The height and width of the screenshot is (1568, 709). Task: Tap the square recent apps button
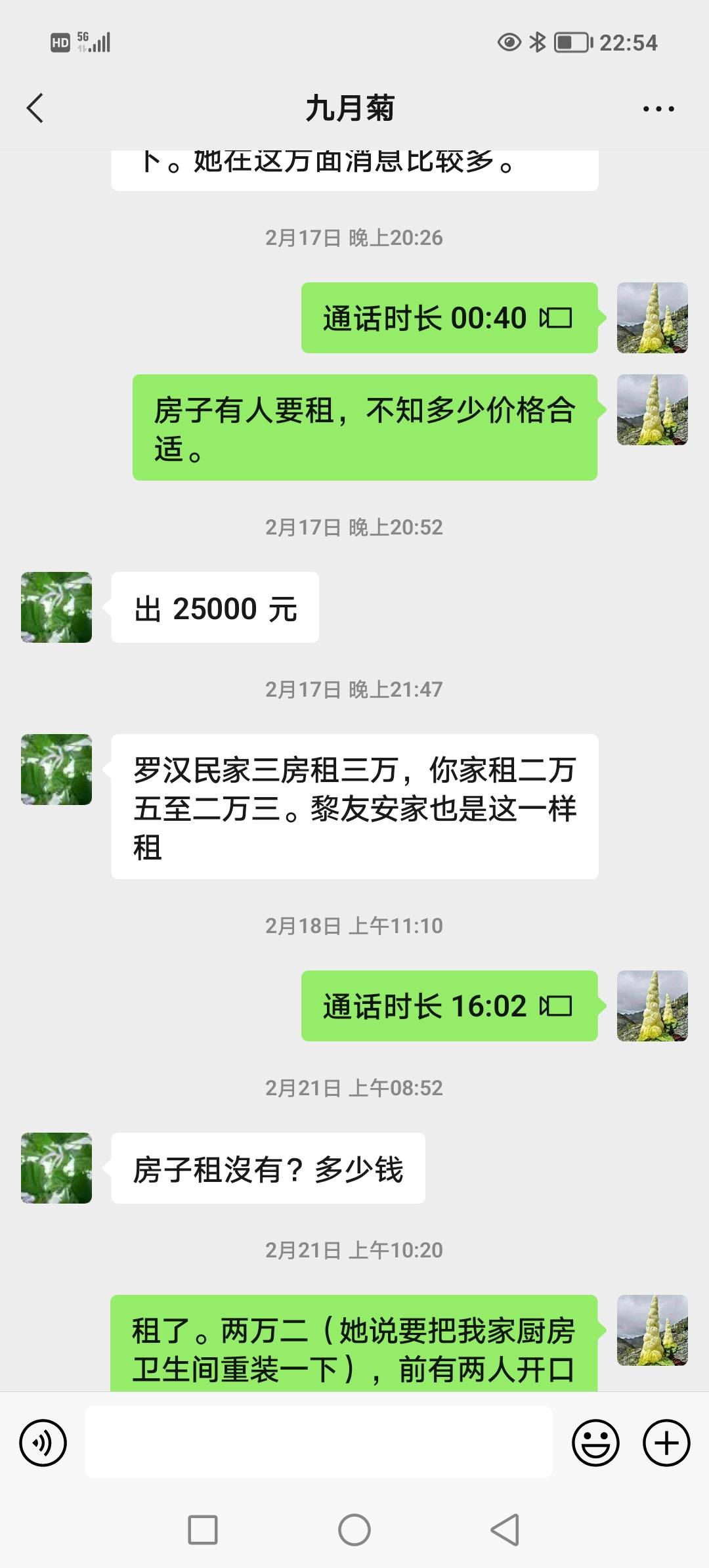pyautogui.click(x=204, y=1529)
